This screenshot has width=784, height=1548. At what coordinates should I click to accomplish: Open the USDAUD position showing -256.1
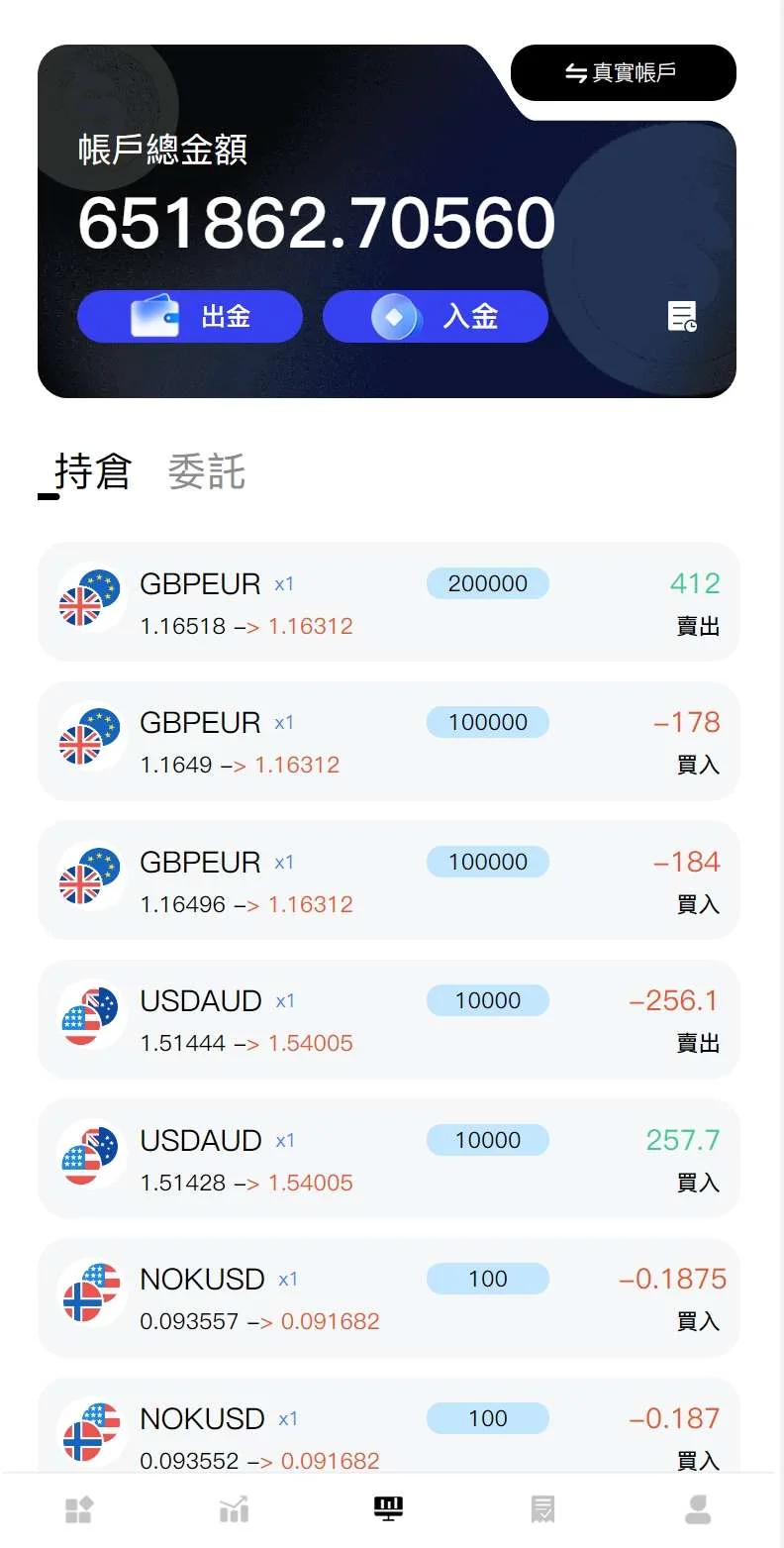[x=388, y=1020]
